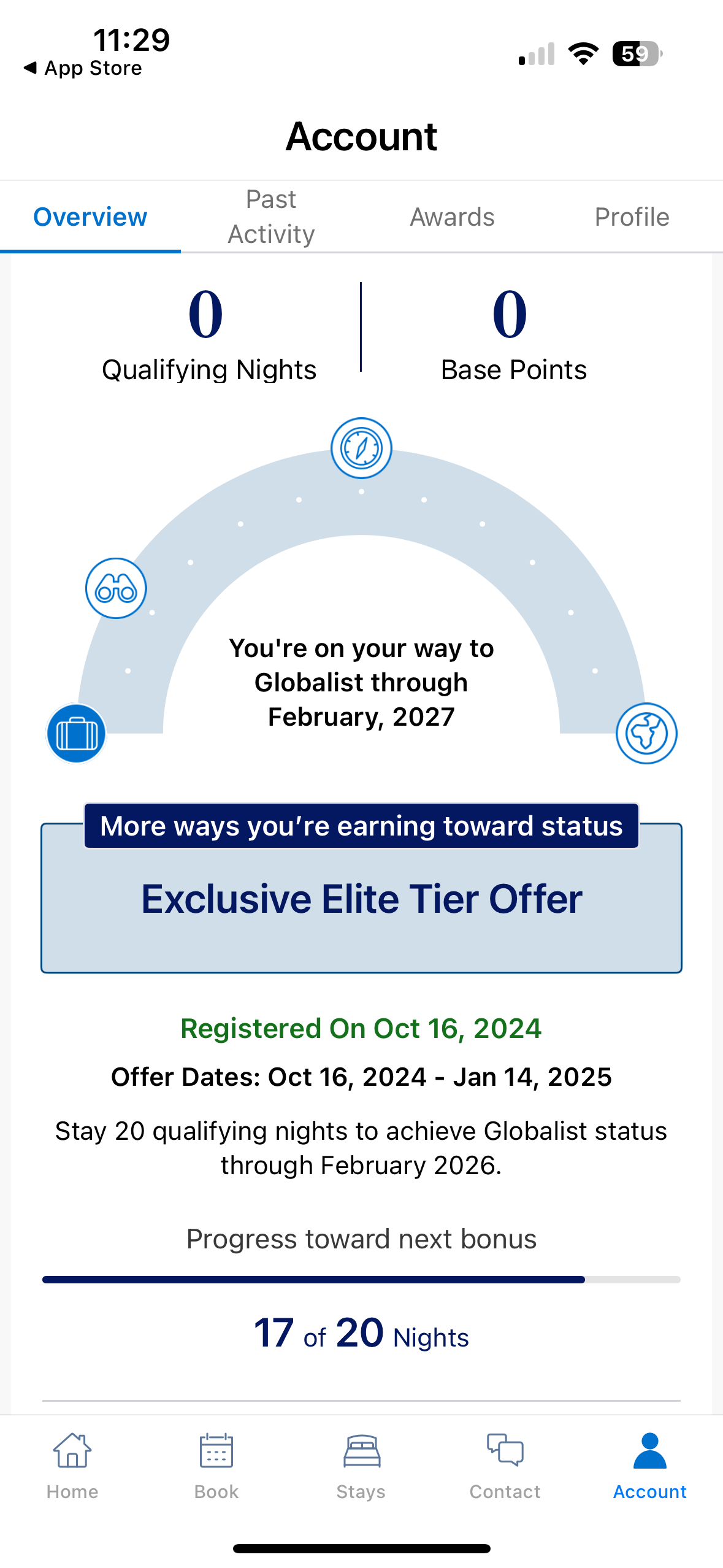Tap the compass tier icon
This screenshot has height=1568, width=723.
point(361,448)
